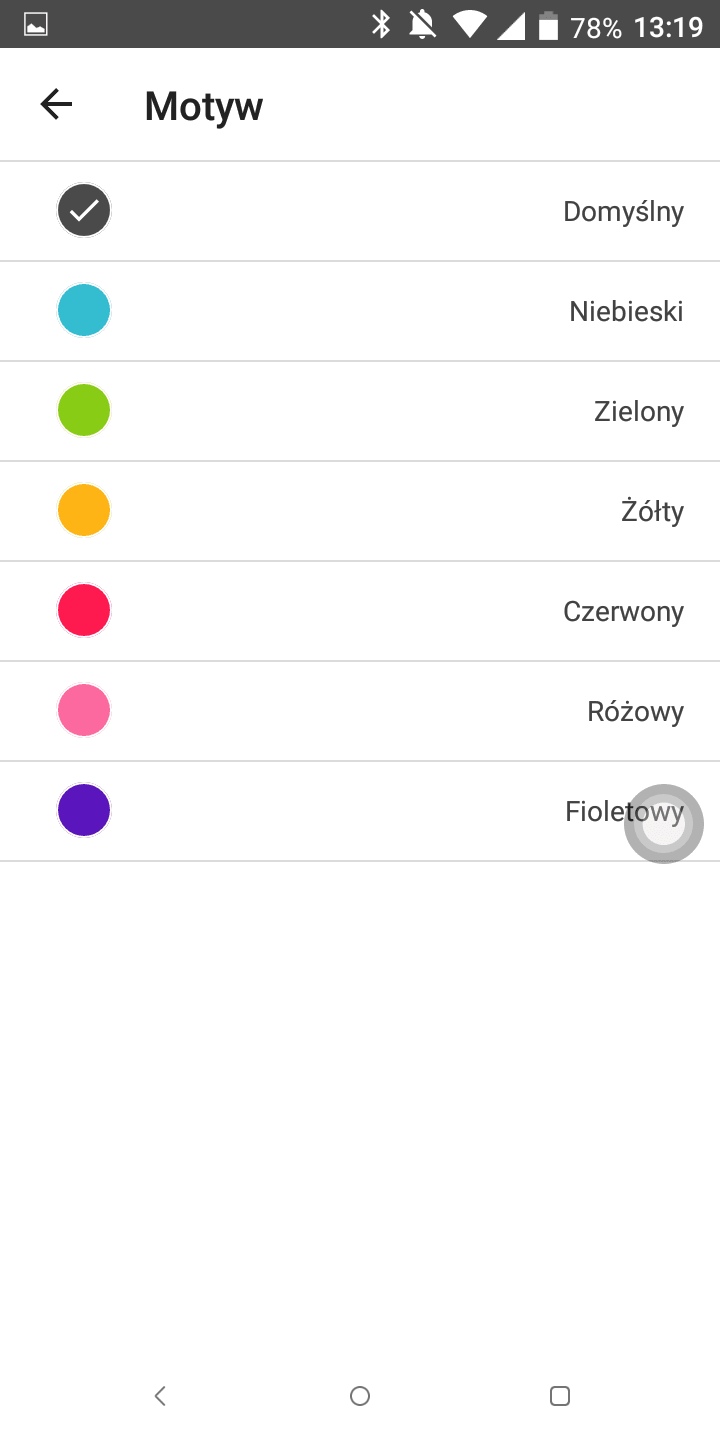Viewport: 720px width, 1440px height.
Task: Tap the Fioletowy theme option
Action: point(360,811)
